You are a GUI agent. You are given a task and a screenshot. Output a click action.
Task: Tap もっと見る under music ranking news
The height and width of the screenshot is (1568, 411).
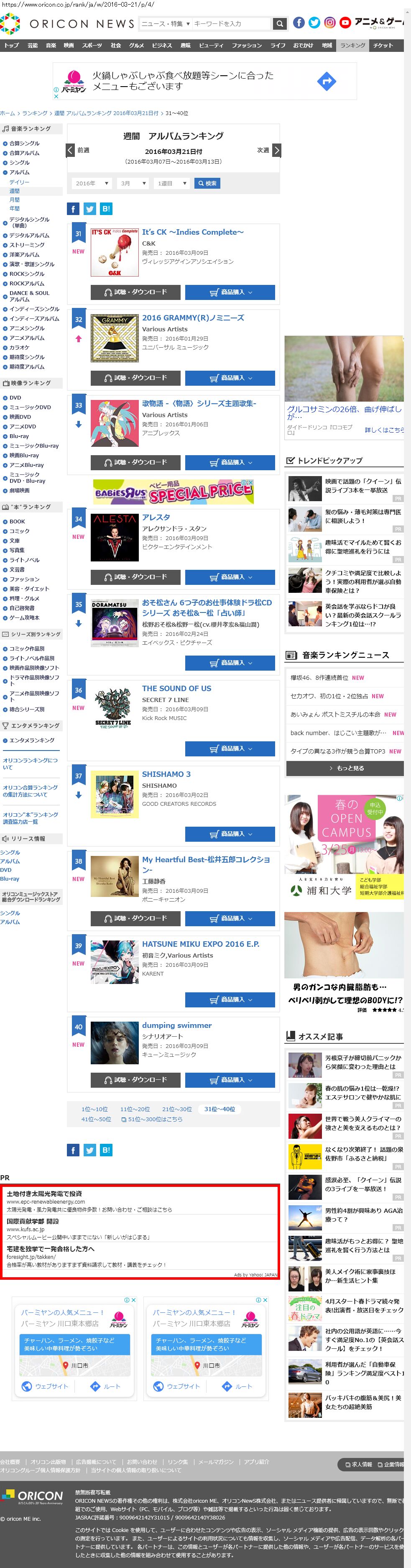[x=345, y=768]
